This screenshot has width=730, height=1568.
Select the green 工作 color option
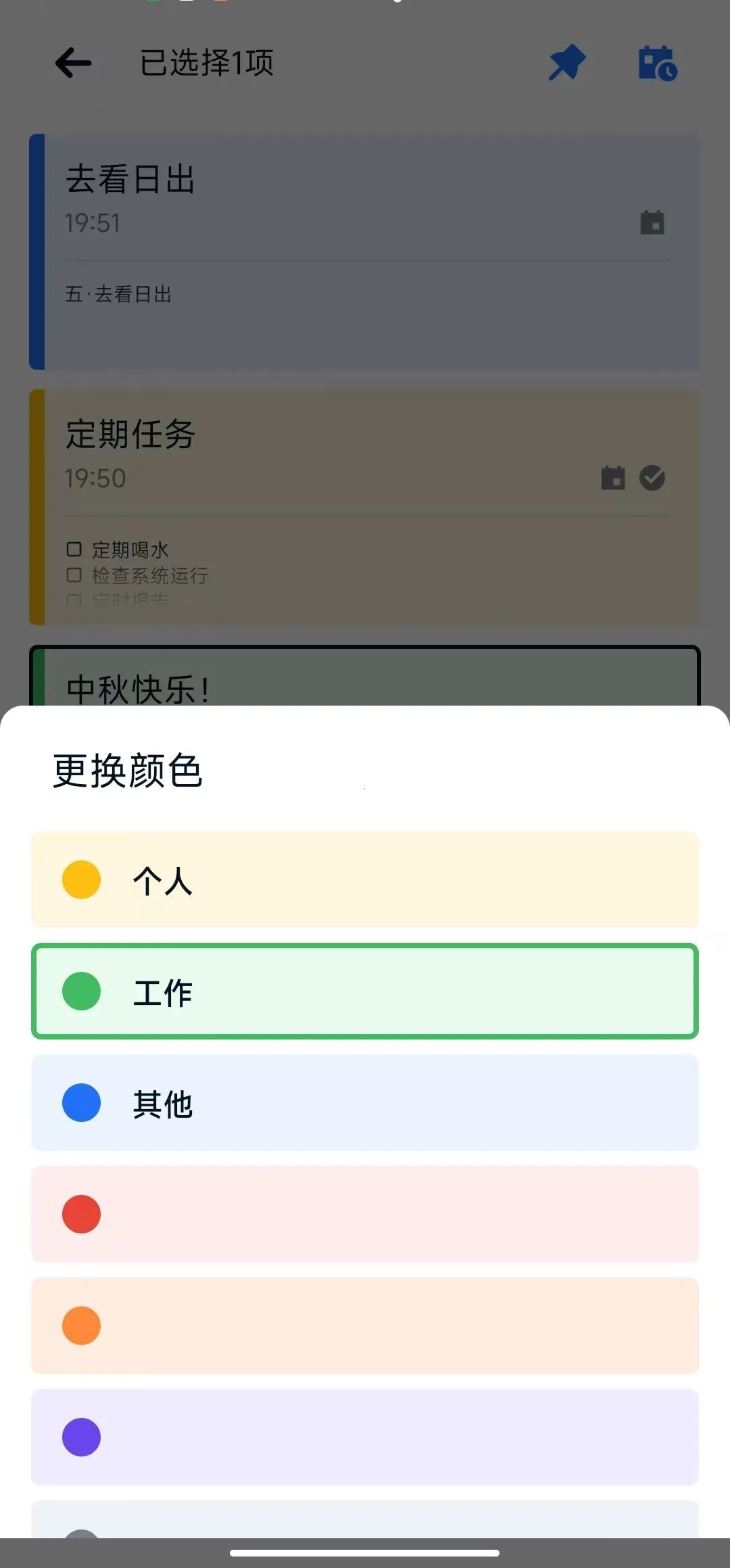[365, 991]
